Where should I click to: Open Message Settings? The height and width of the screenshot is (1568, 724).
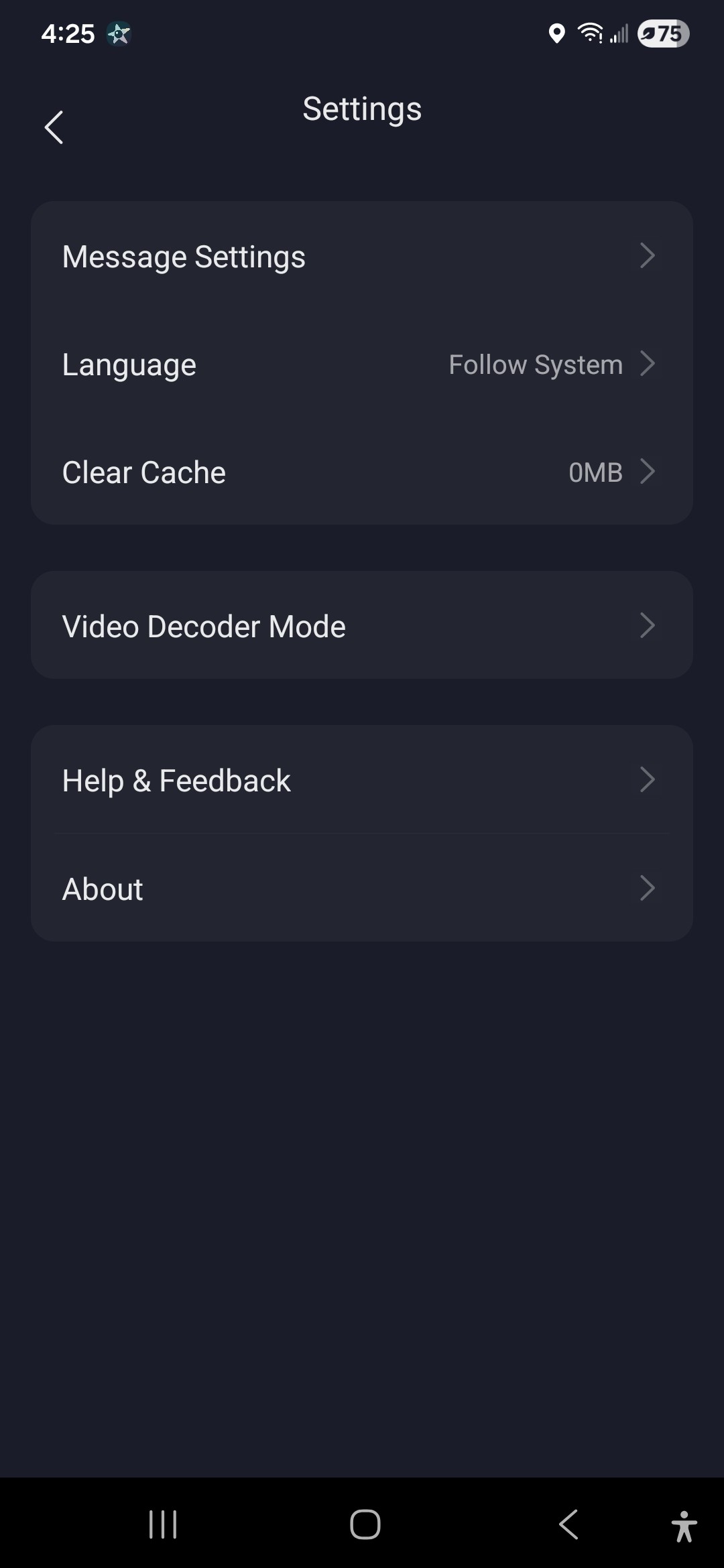pyautogui.click(x=361, y=257)
